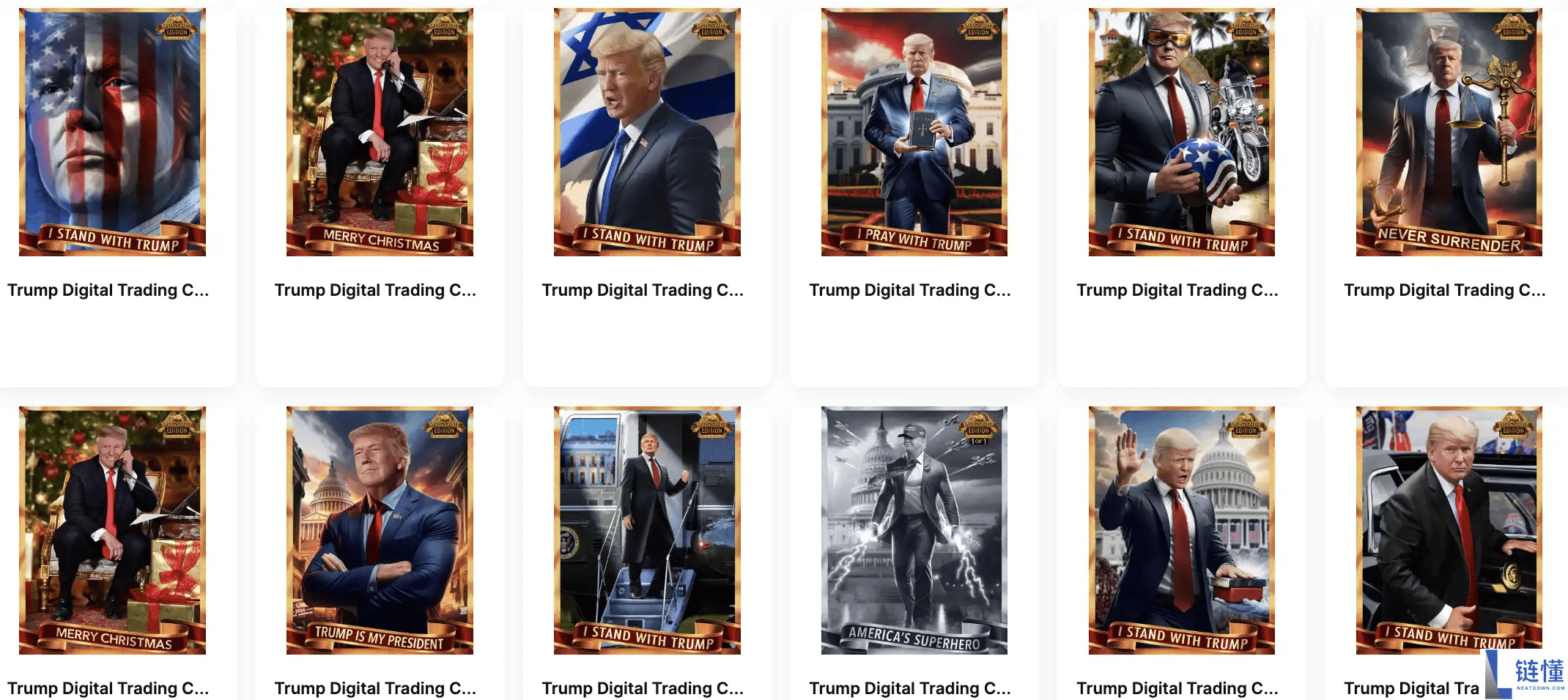Open the motorcycle and helmet Trump card
Screen dimensions: 1568x700
pos(1181,133)
